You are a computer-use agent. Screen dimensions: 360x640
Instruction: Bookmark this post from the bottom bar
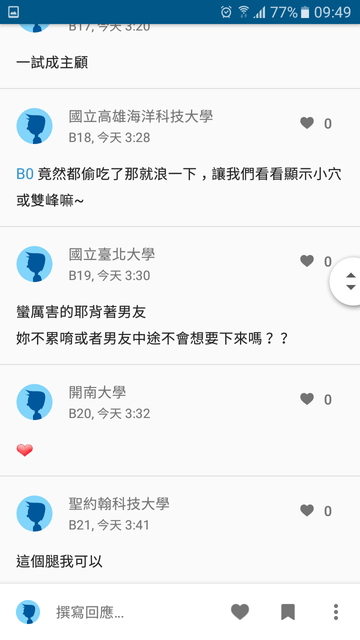click(x=288, y=612)
